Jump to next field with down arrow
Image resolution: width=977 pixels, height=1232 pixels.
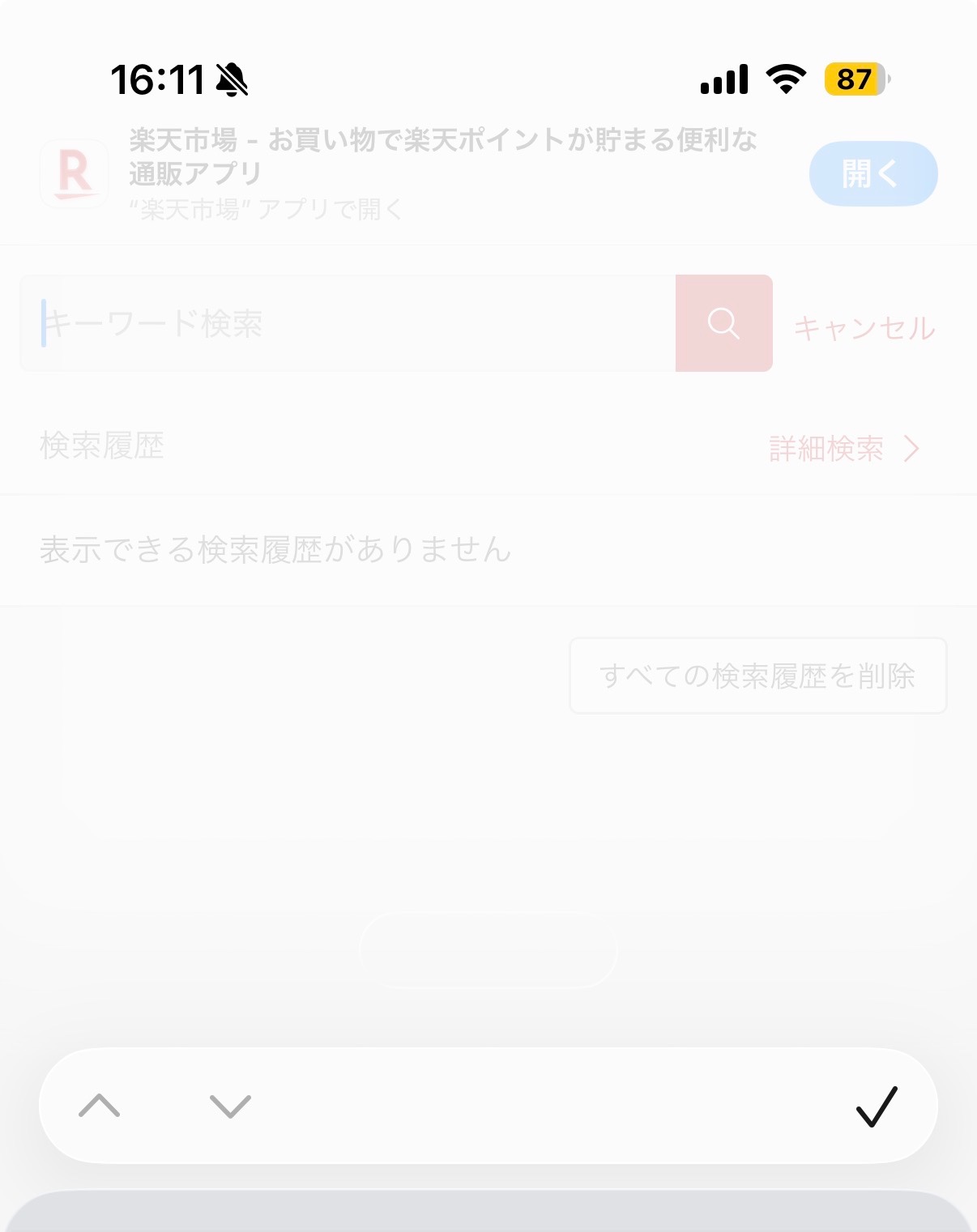pyautogui.click(x=230, y=1106)
